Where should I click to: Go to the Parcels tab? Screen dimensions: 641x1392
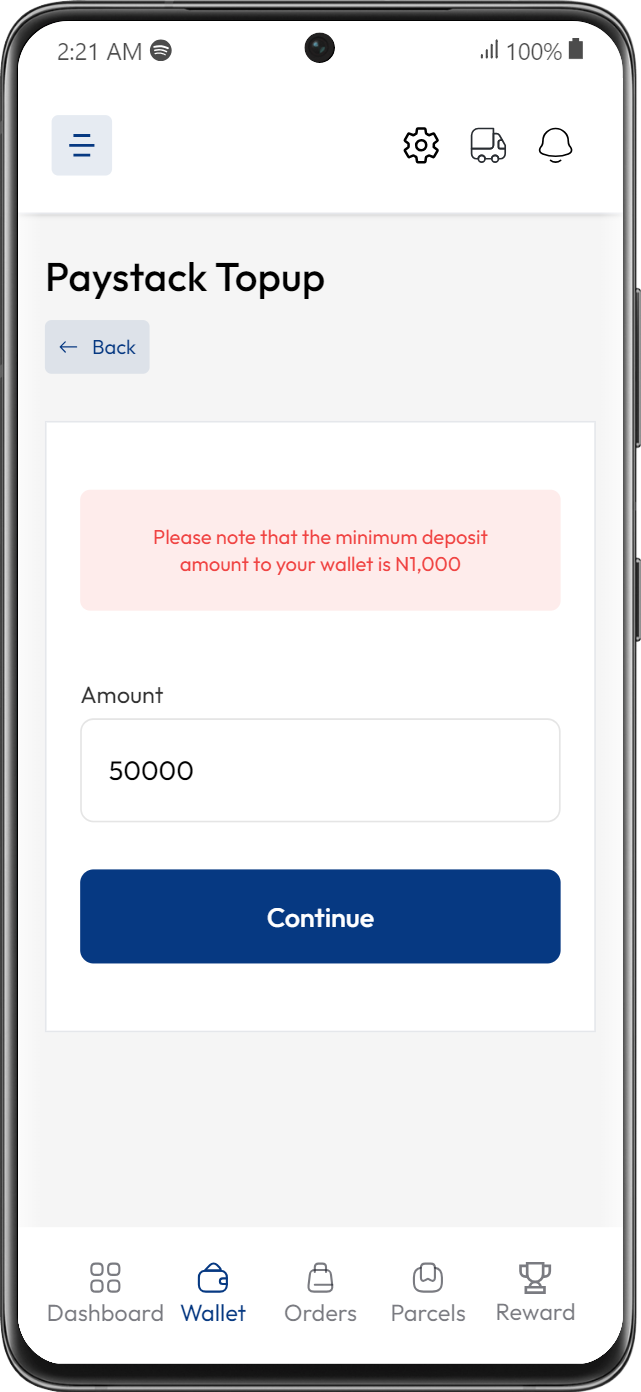pyautogui.click(x=428, y=1293)
